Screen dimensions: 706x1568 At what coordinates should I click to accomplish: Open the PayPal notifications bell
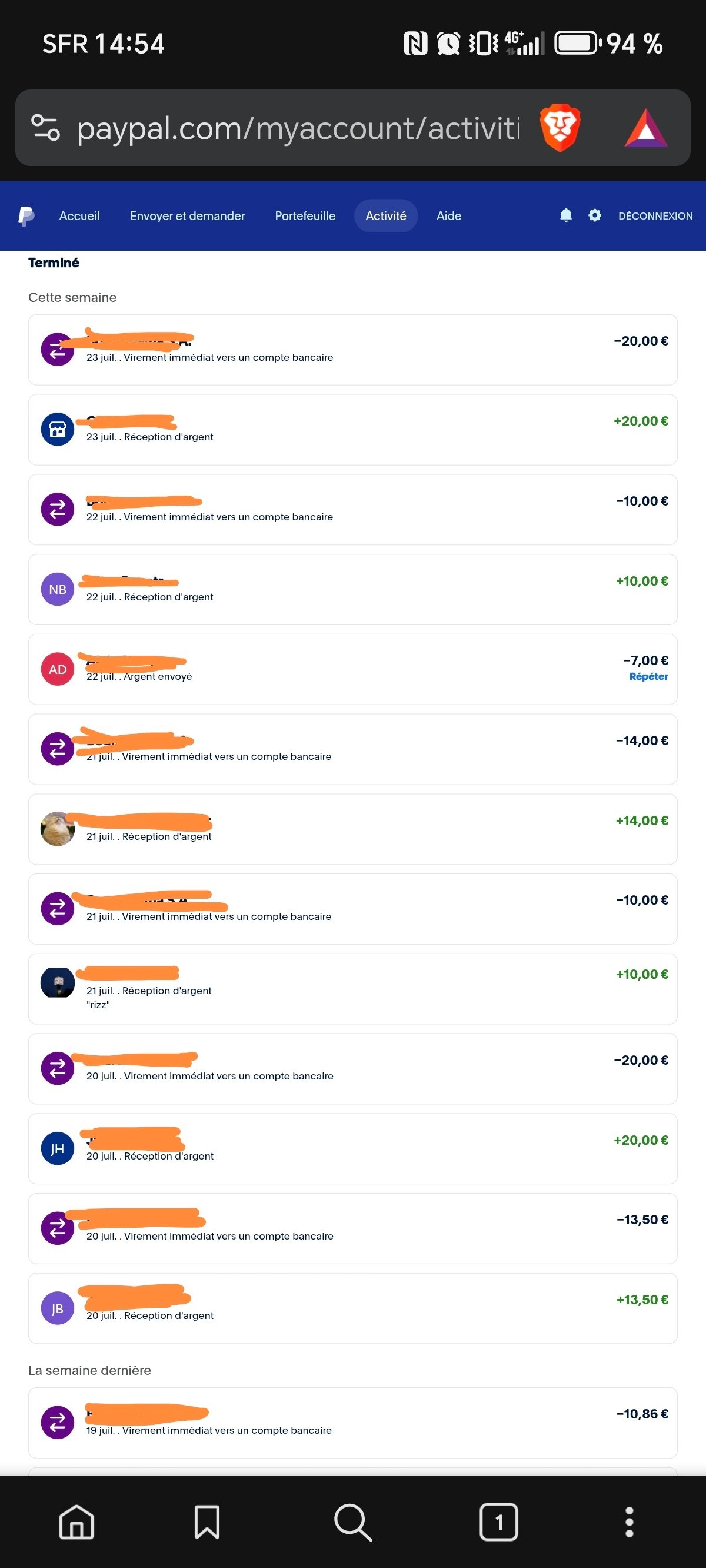[565, 215]
